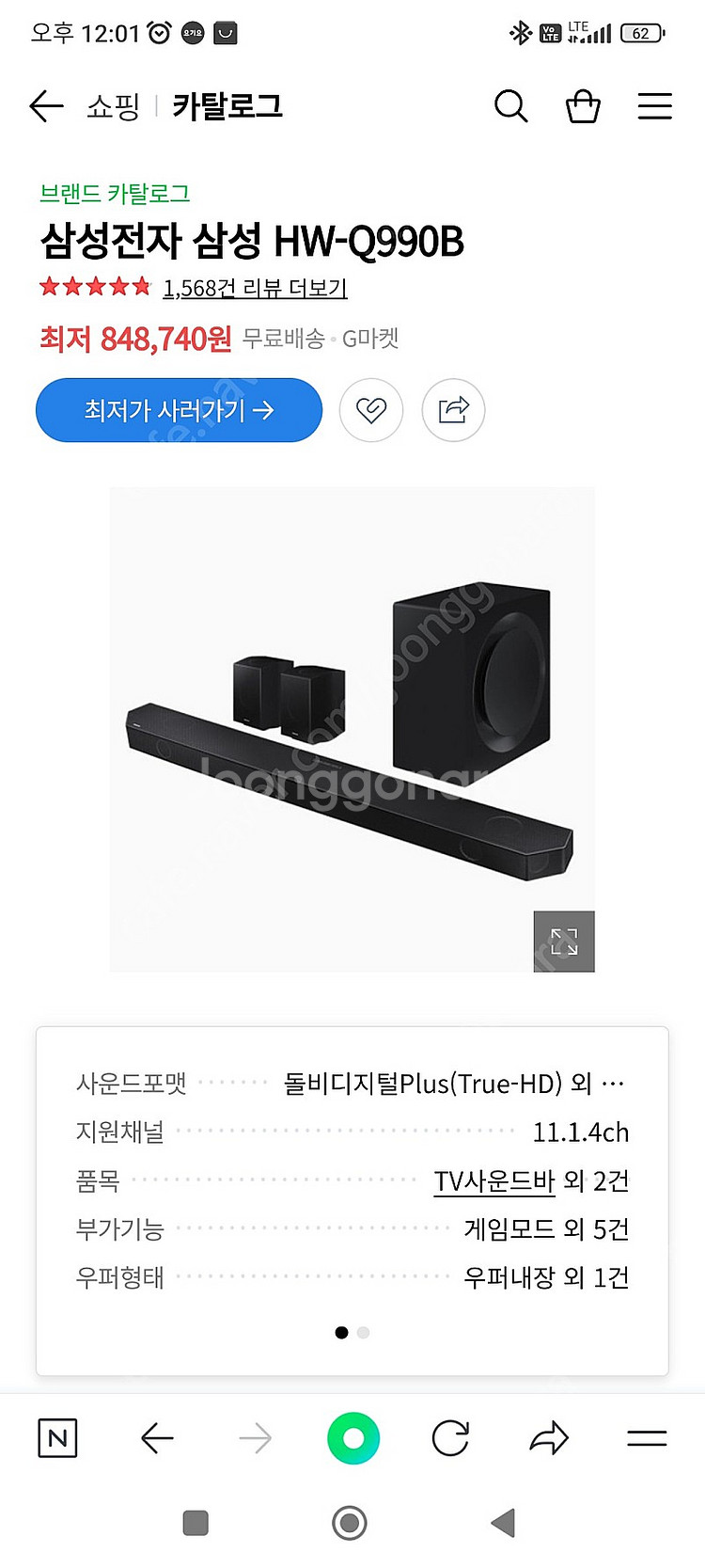Go back using the top-left arrow
This screenshot has height=1568, width=705.
pos(45,106)
